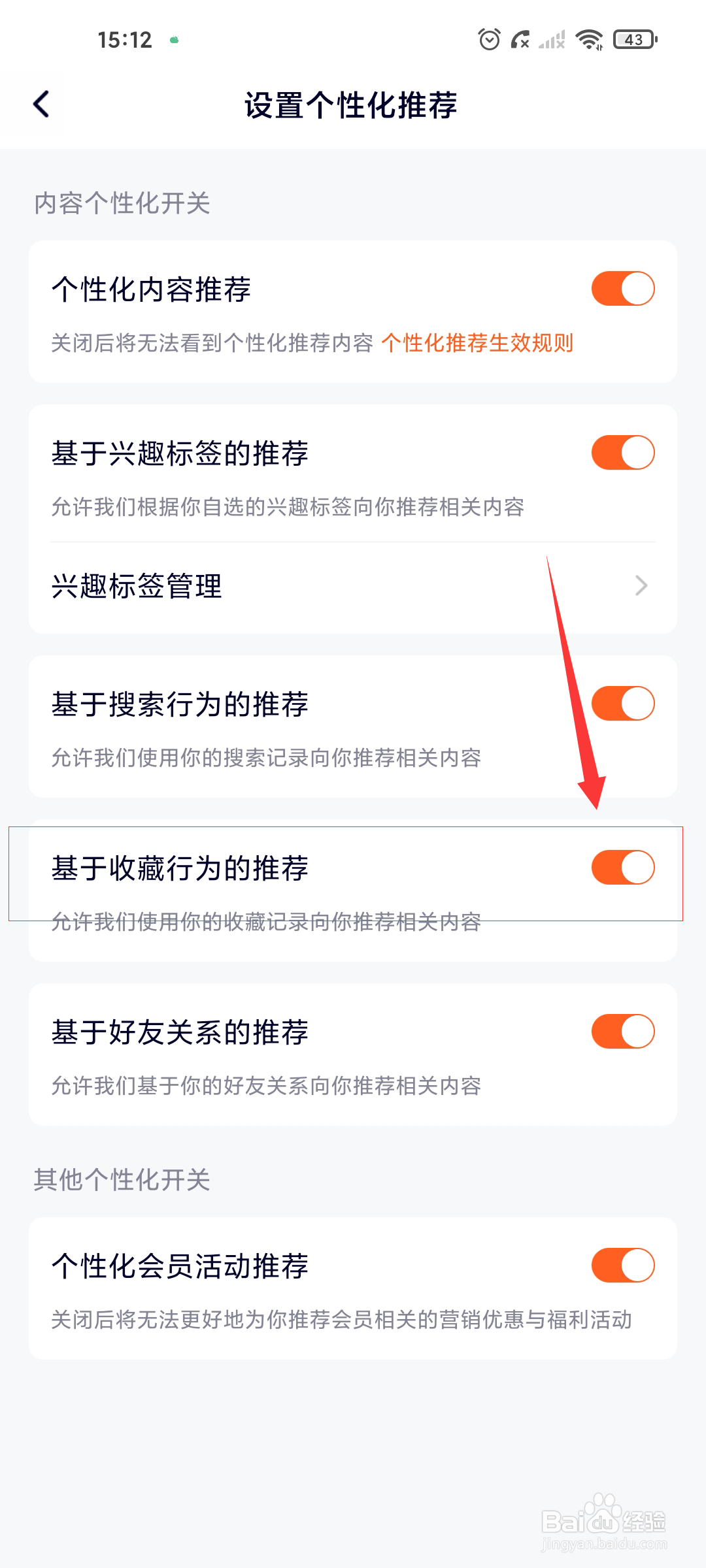The width and height of the screenshot is (706, 1568).
Task: Disable the 个性化内容推荐 switch
Action: point(622,286)
